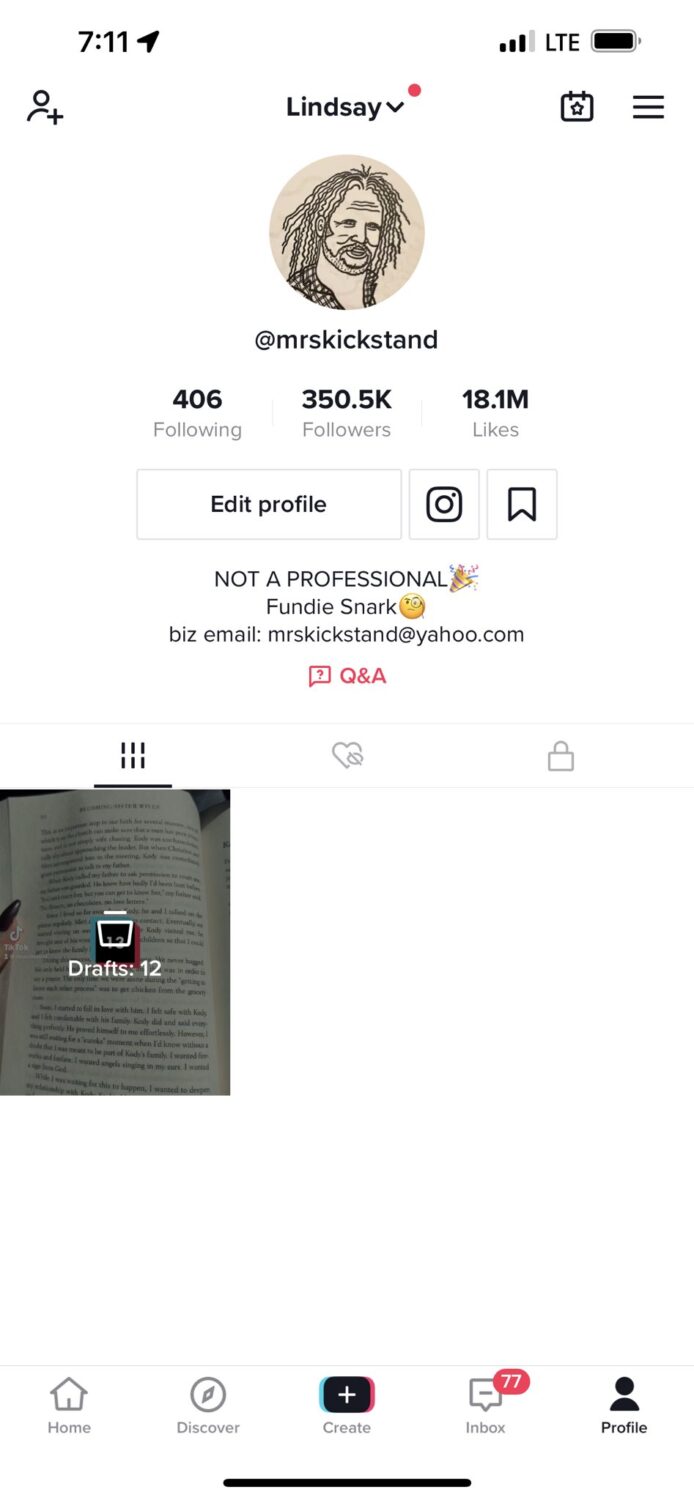The width and height of the screenshot is (694, 1500).
Task: View the 406 Following list
Action: 197,413
